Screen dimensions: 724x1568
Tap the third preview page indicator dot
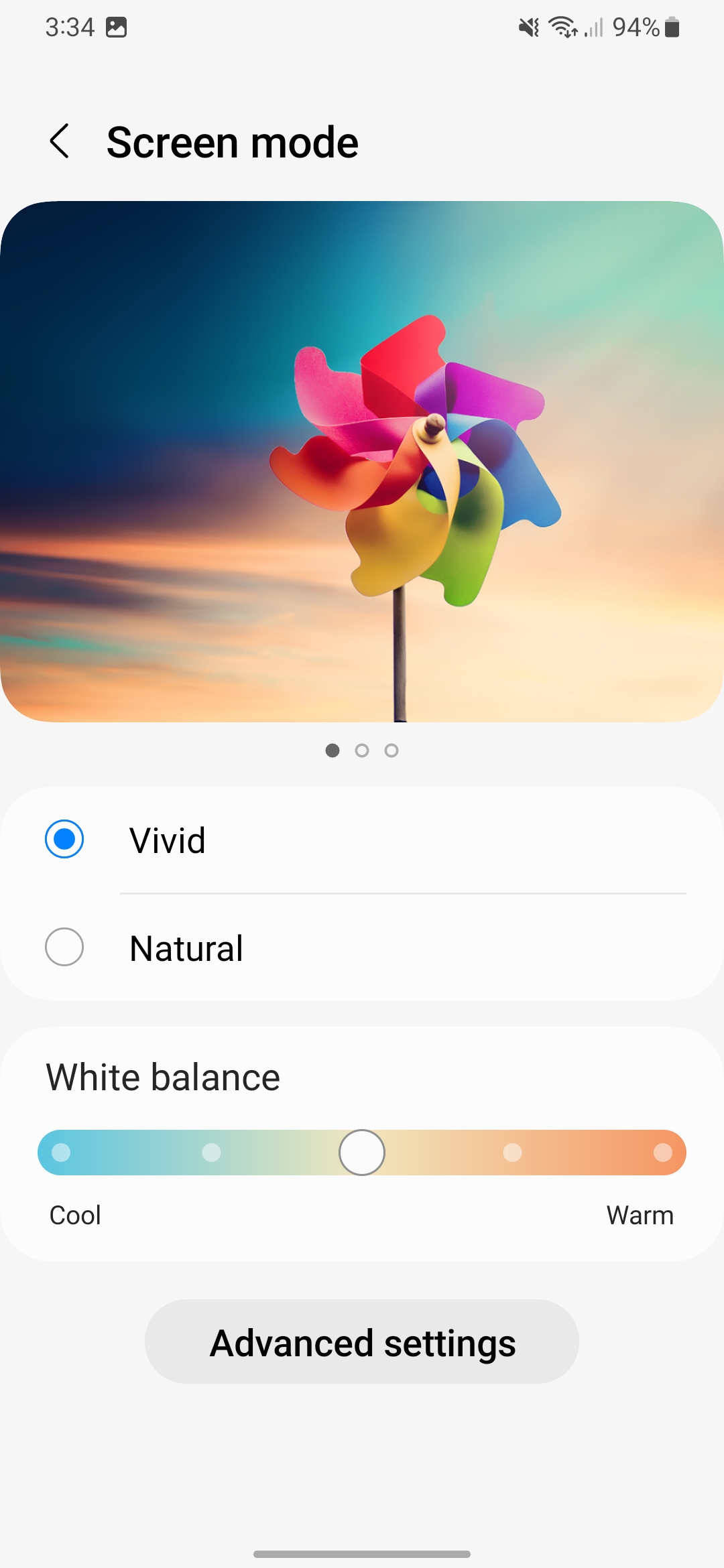[x=391, y=750]
